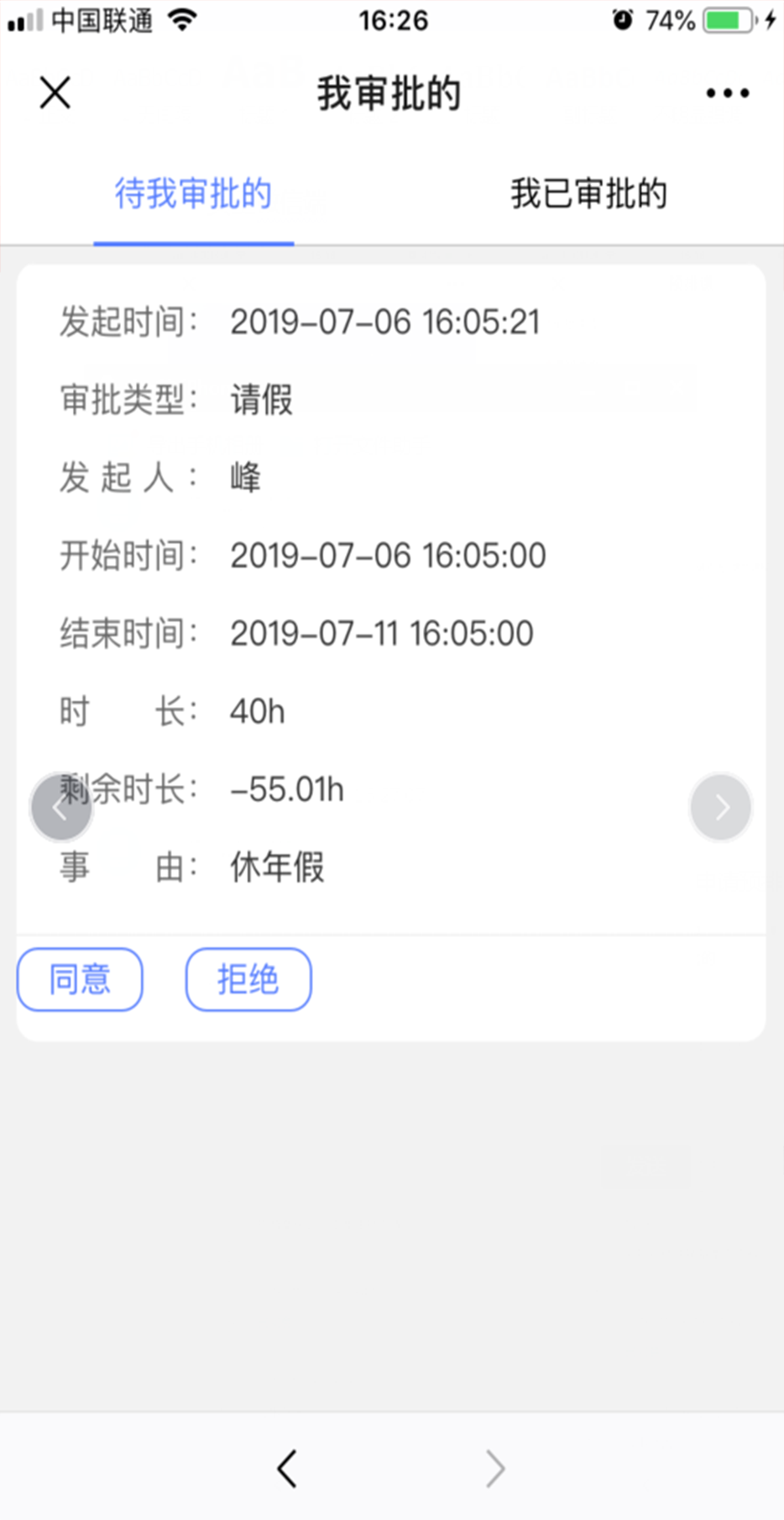
Task: Open the three-dot overflow menu
Action: (727, 92)
